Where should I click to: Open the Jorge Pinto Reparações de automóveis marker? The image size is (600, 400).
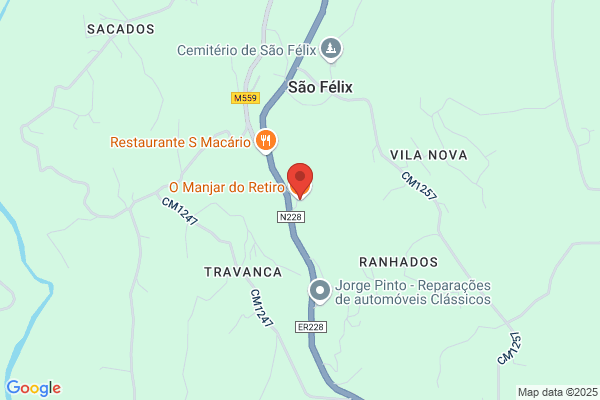(320, 292)
